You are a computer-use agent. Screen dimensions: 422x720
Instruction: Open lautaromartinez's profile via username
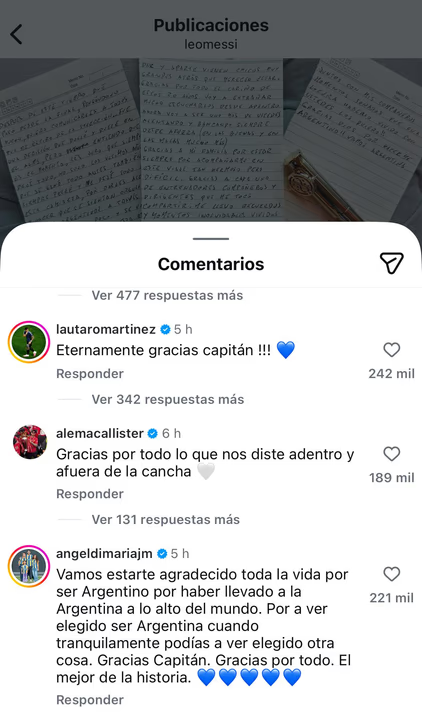(106, 329)
